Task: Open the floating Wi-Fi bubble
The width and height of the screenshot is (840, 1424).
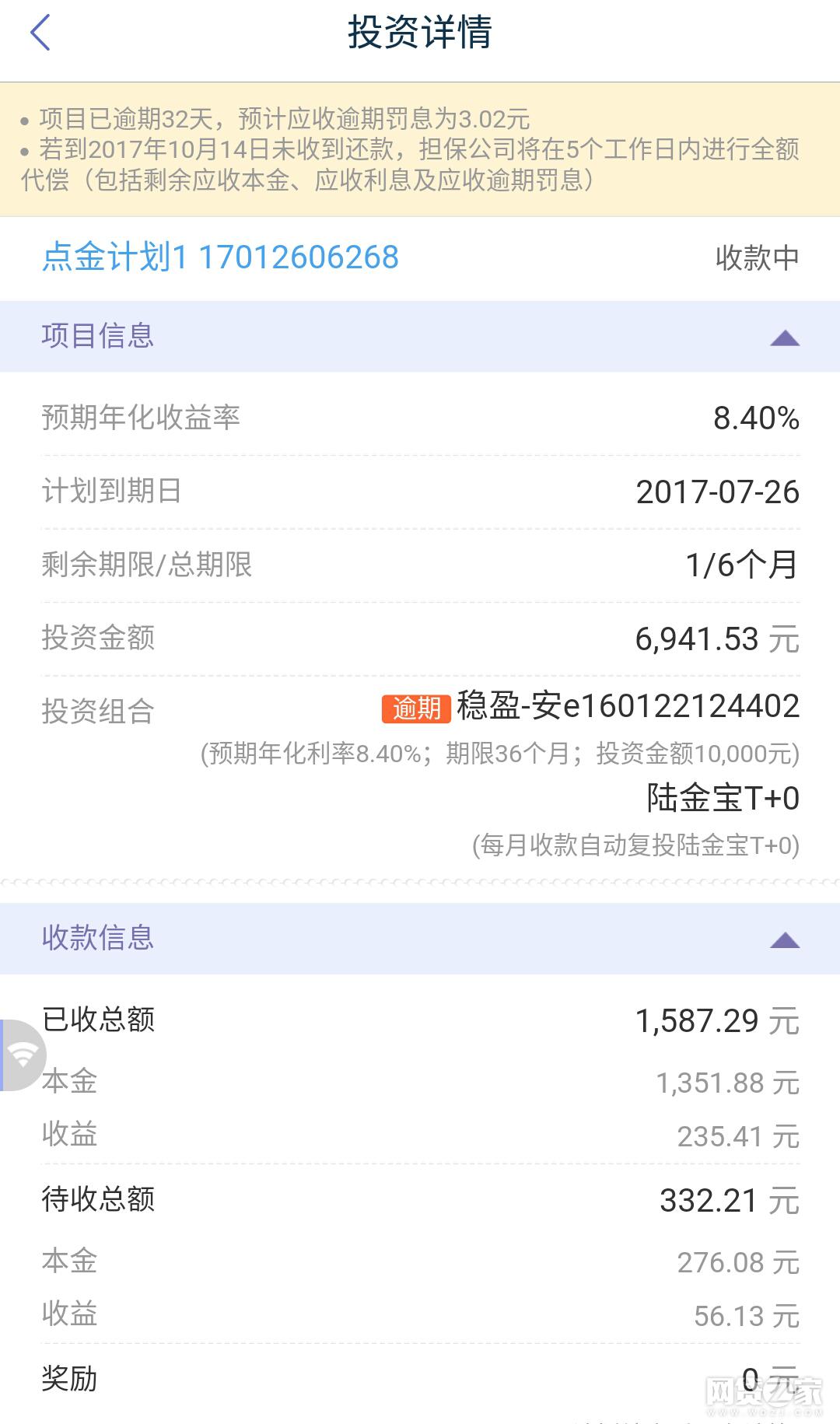Action: pyautogui.click(x=23, y=1055)
